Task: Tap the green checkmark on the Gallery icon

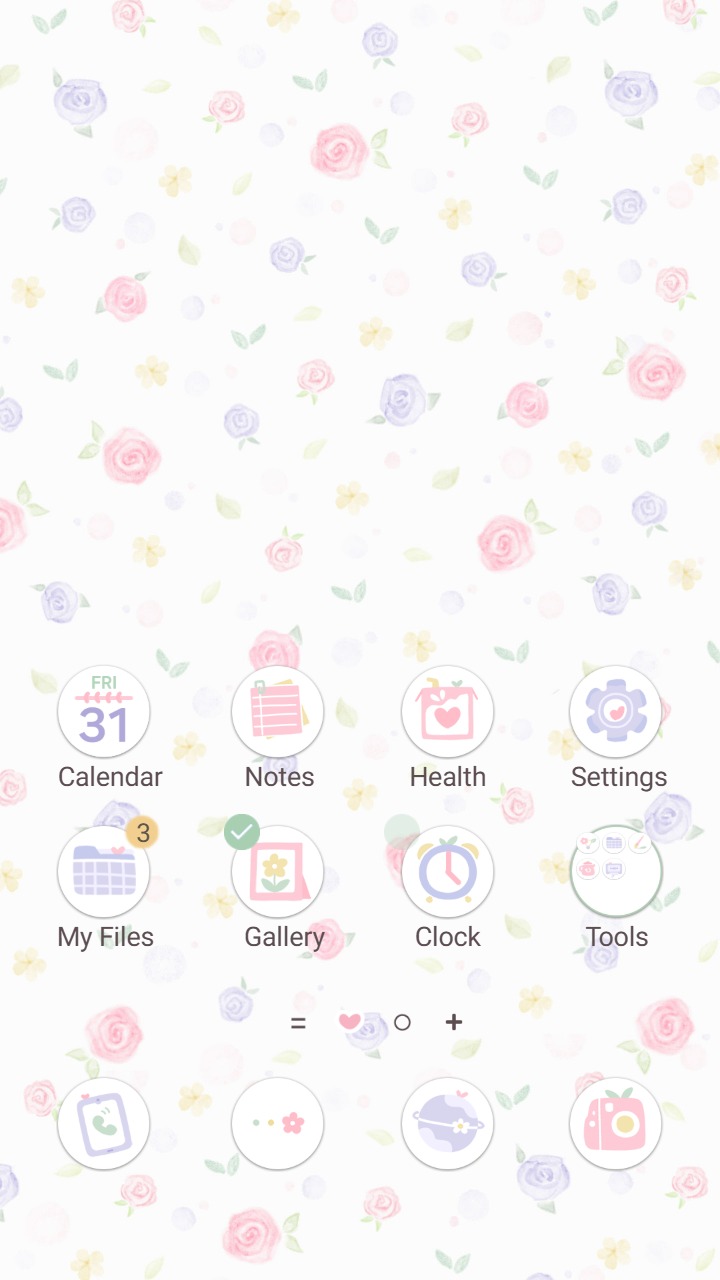Action: point(242,831)
